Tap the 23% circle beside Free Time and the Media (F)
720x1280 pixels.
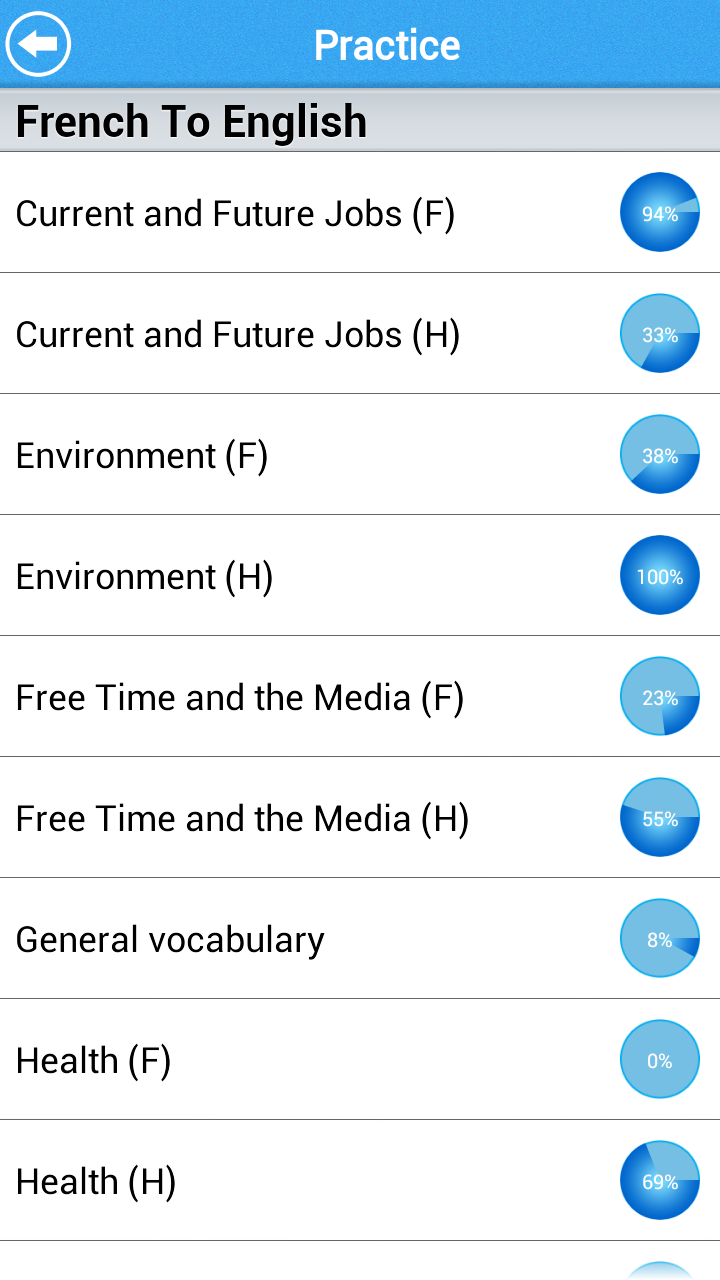660,696
